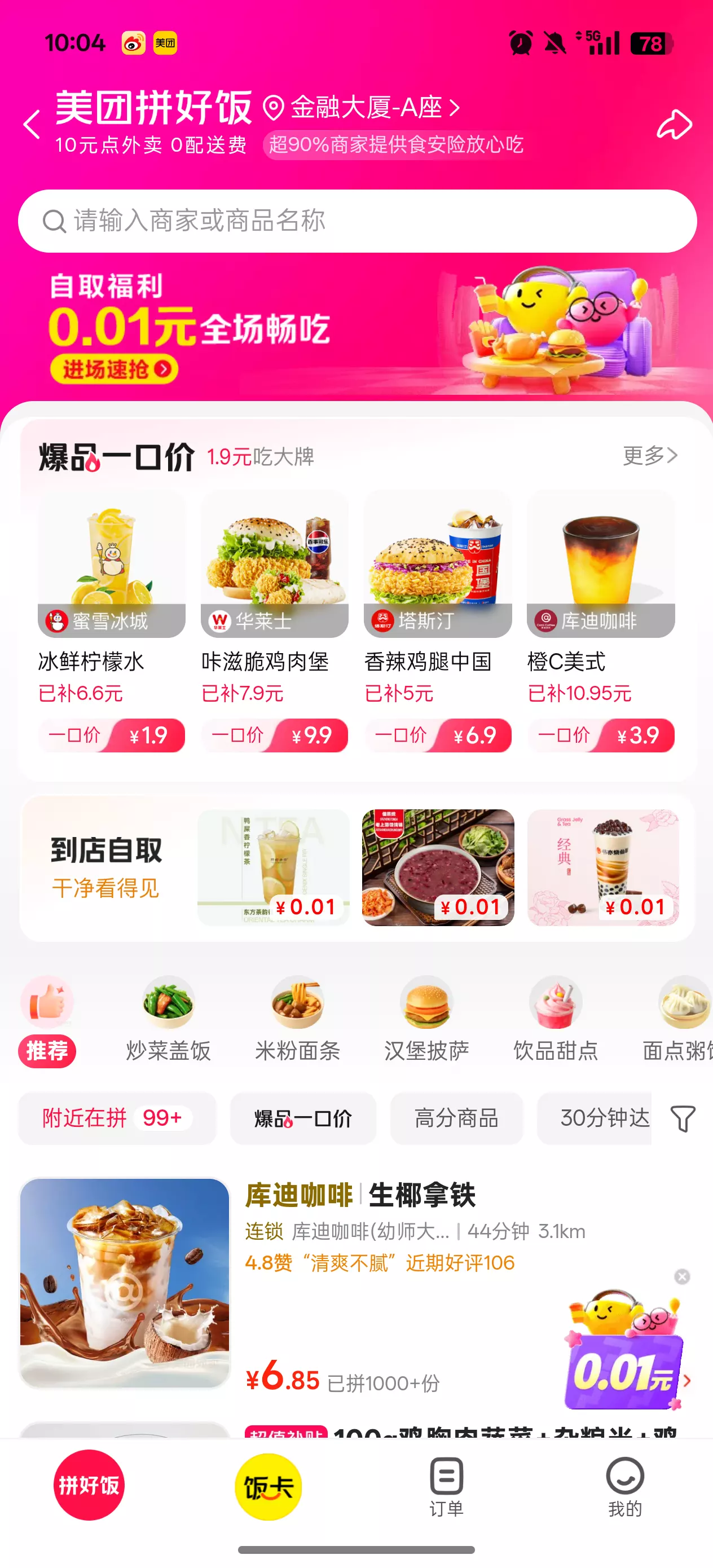Open the 饭卡 icon in bottom navigation

click(x=267, y=1486)
